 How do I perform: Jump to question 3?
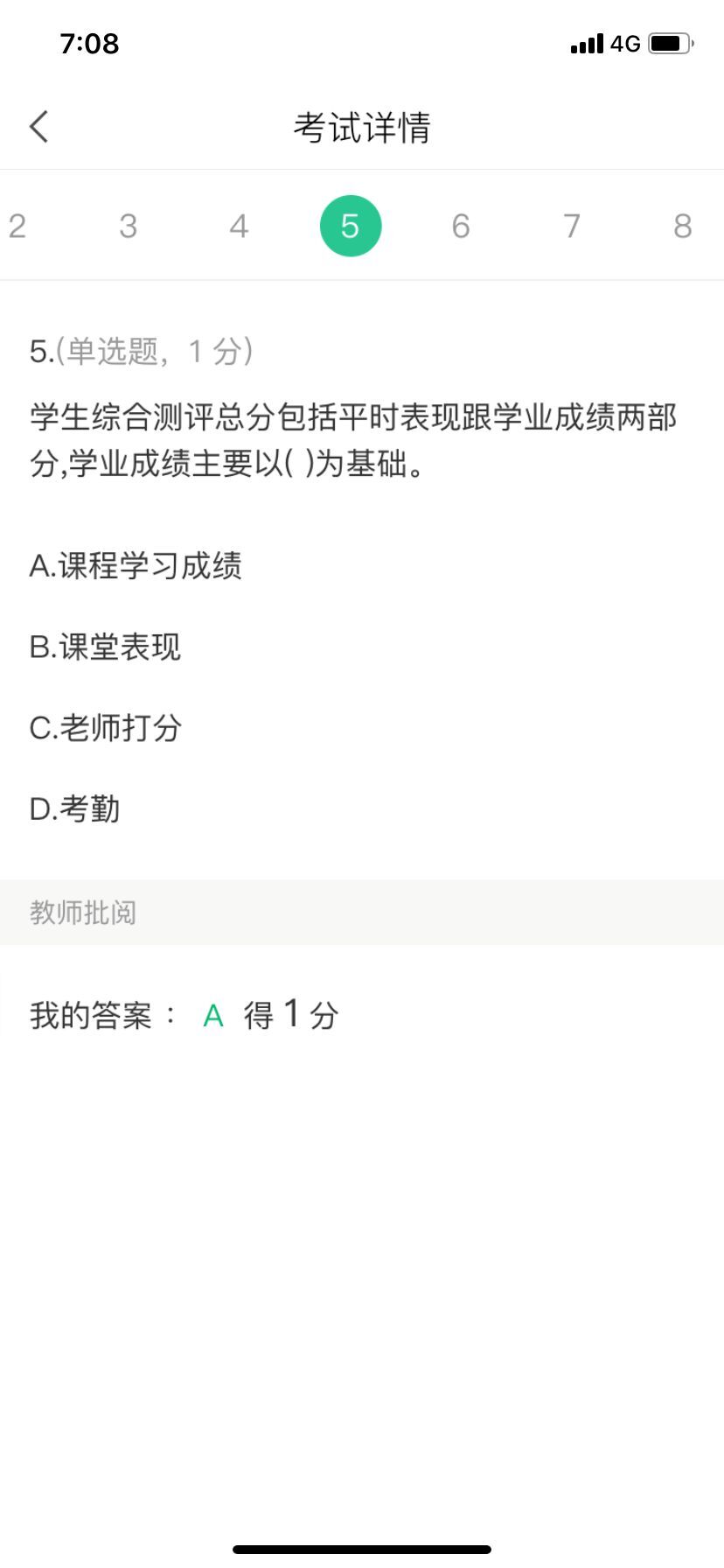129,227
